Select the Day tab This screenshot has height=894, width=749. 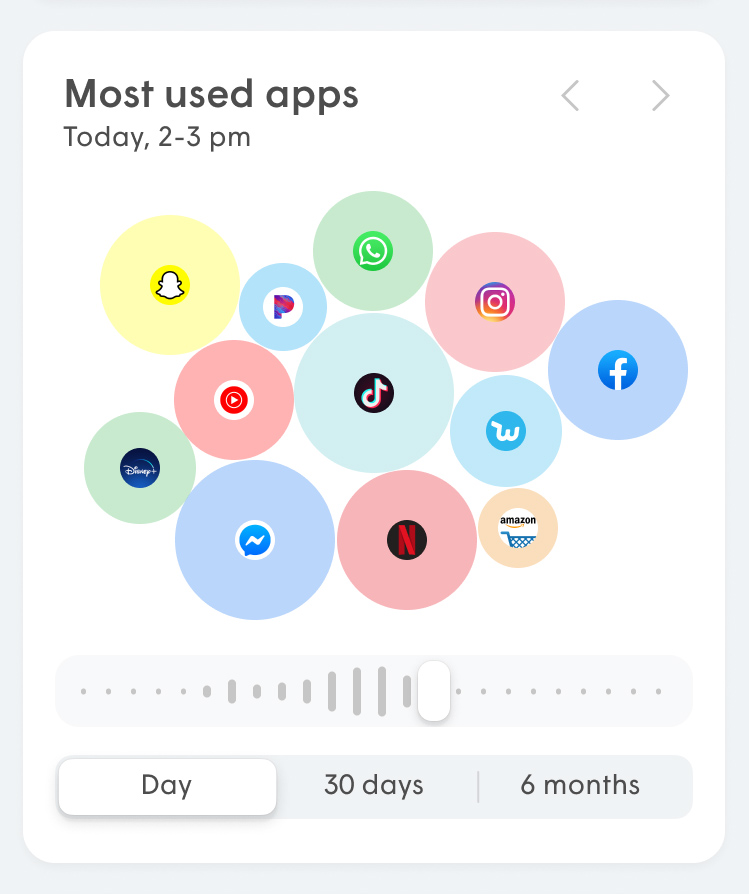(x=167, y=786)
